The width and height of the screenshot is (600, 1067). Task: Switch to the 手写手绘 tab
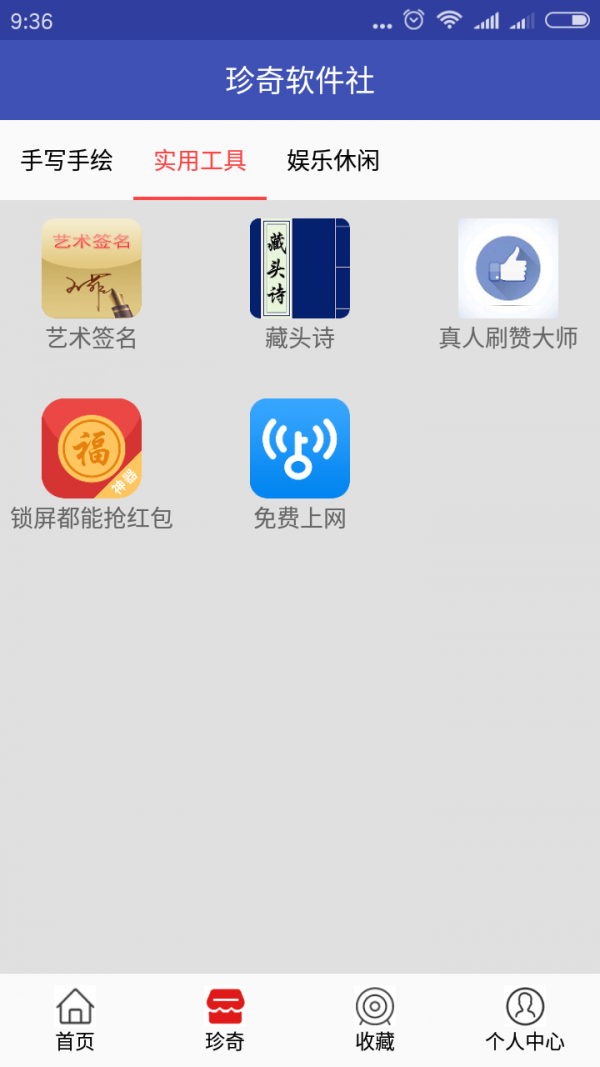coord(67,161)
